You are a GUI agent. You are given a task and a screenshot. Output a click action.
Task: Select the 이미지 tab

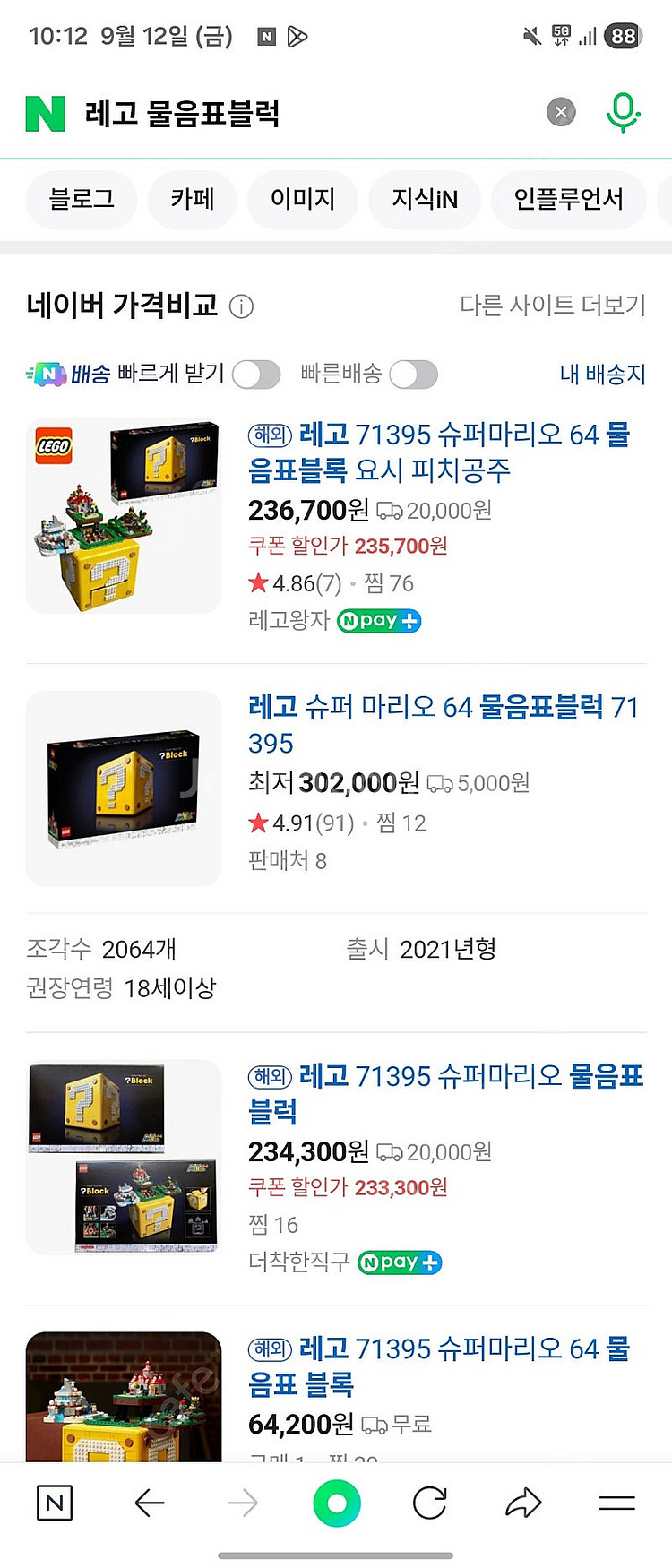(303, 199)
